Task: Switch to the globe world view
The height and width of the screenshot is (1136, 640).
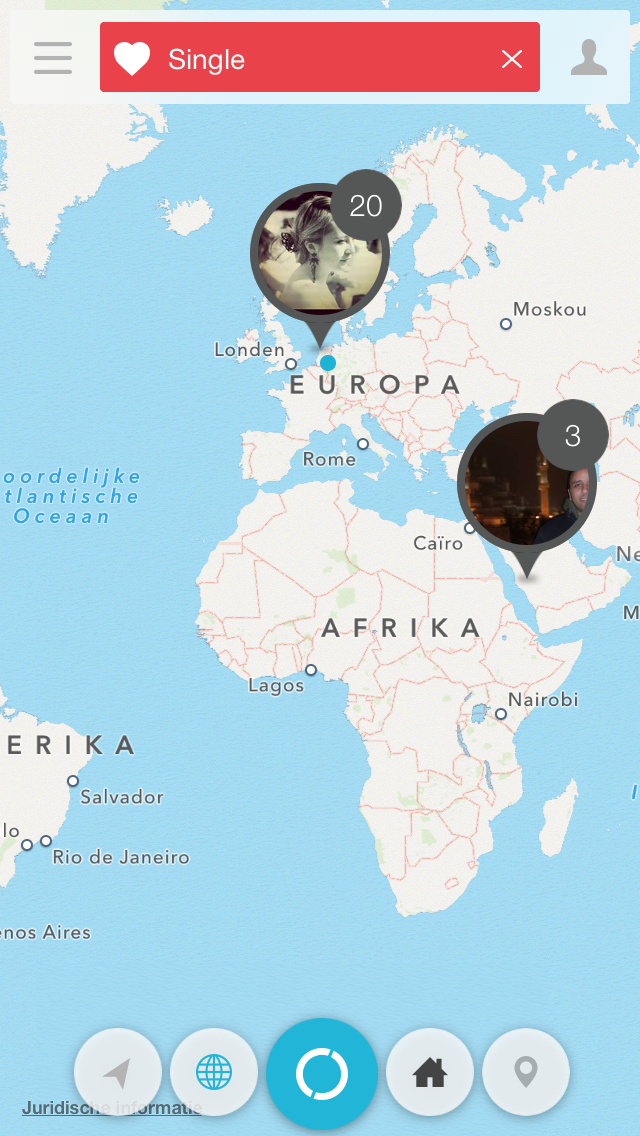Action: [x=214, y=1072]
